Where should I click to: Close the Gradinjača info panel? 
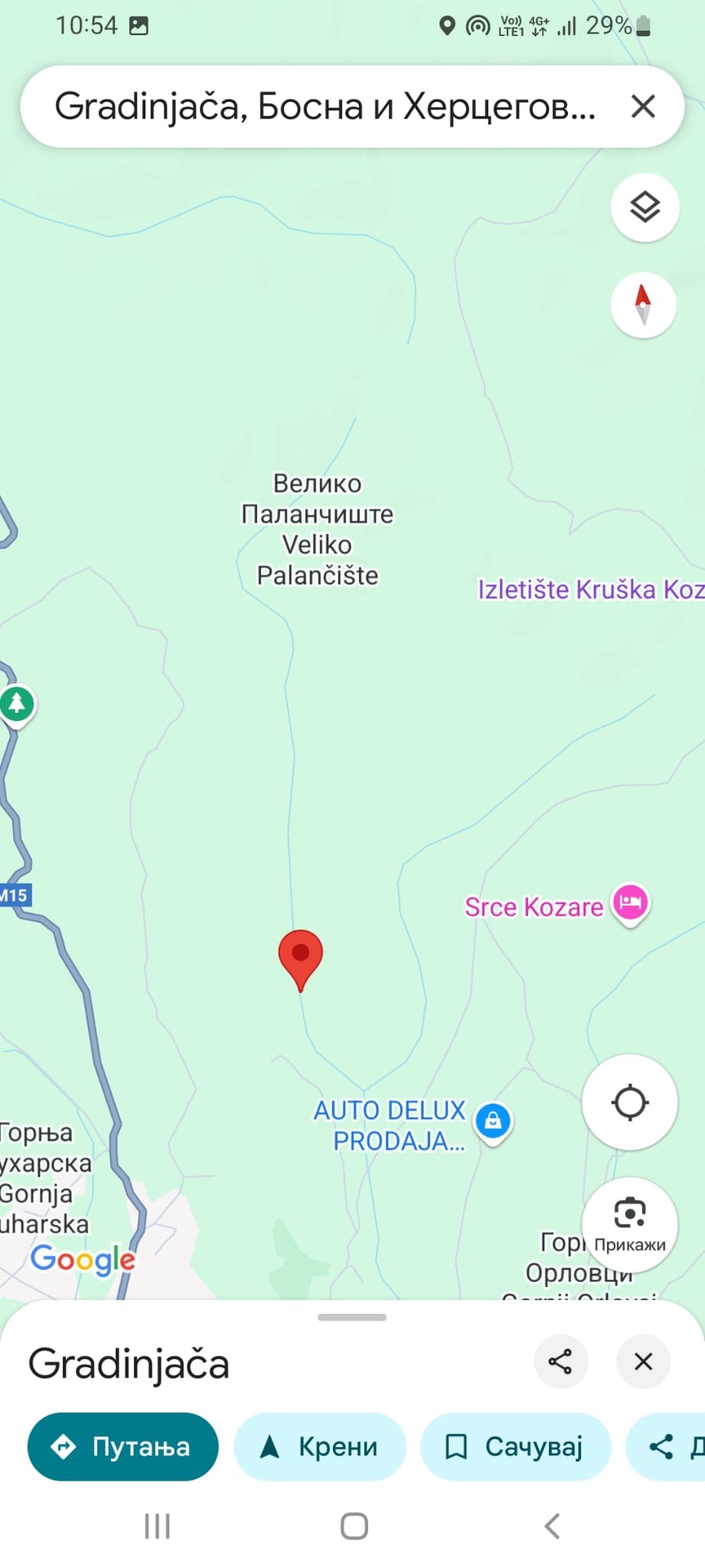(x=643, y=1361)
